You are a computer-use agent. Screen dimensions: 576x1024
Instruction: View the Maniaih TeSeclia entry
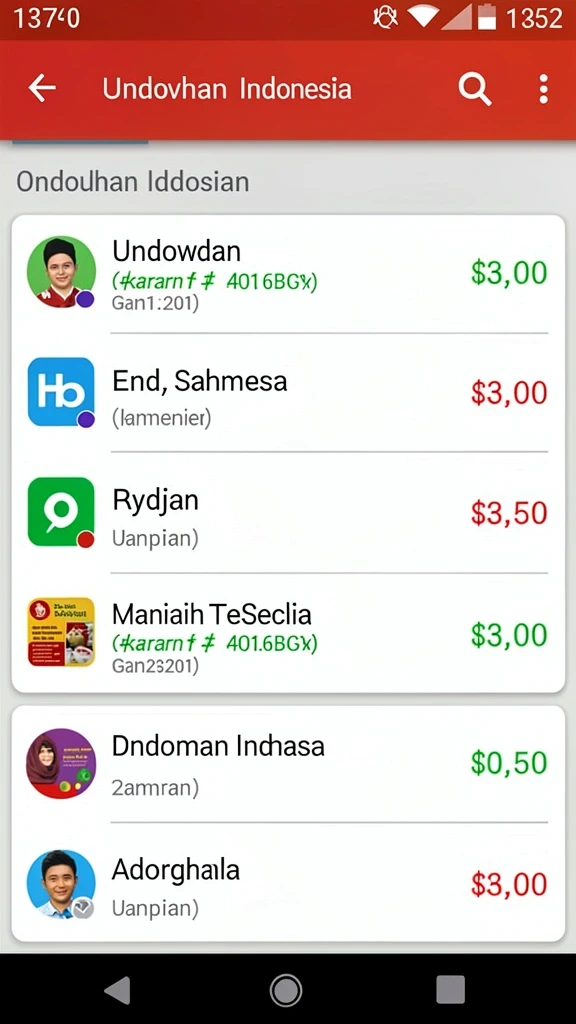(288, 633)
